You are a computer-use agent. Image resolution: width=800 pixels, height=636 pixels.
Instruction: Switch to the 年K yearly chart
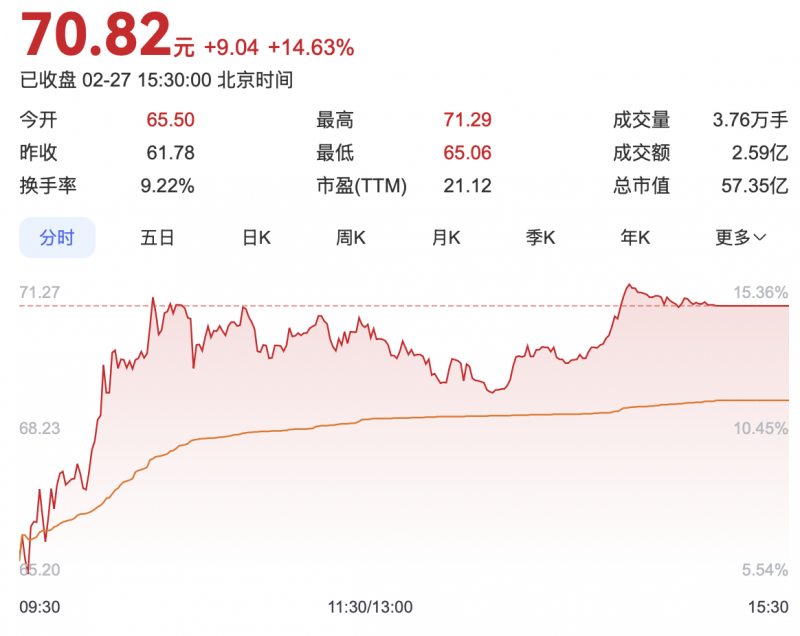[x=636, y=238]
